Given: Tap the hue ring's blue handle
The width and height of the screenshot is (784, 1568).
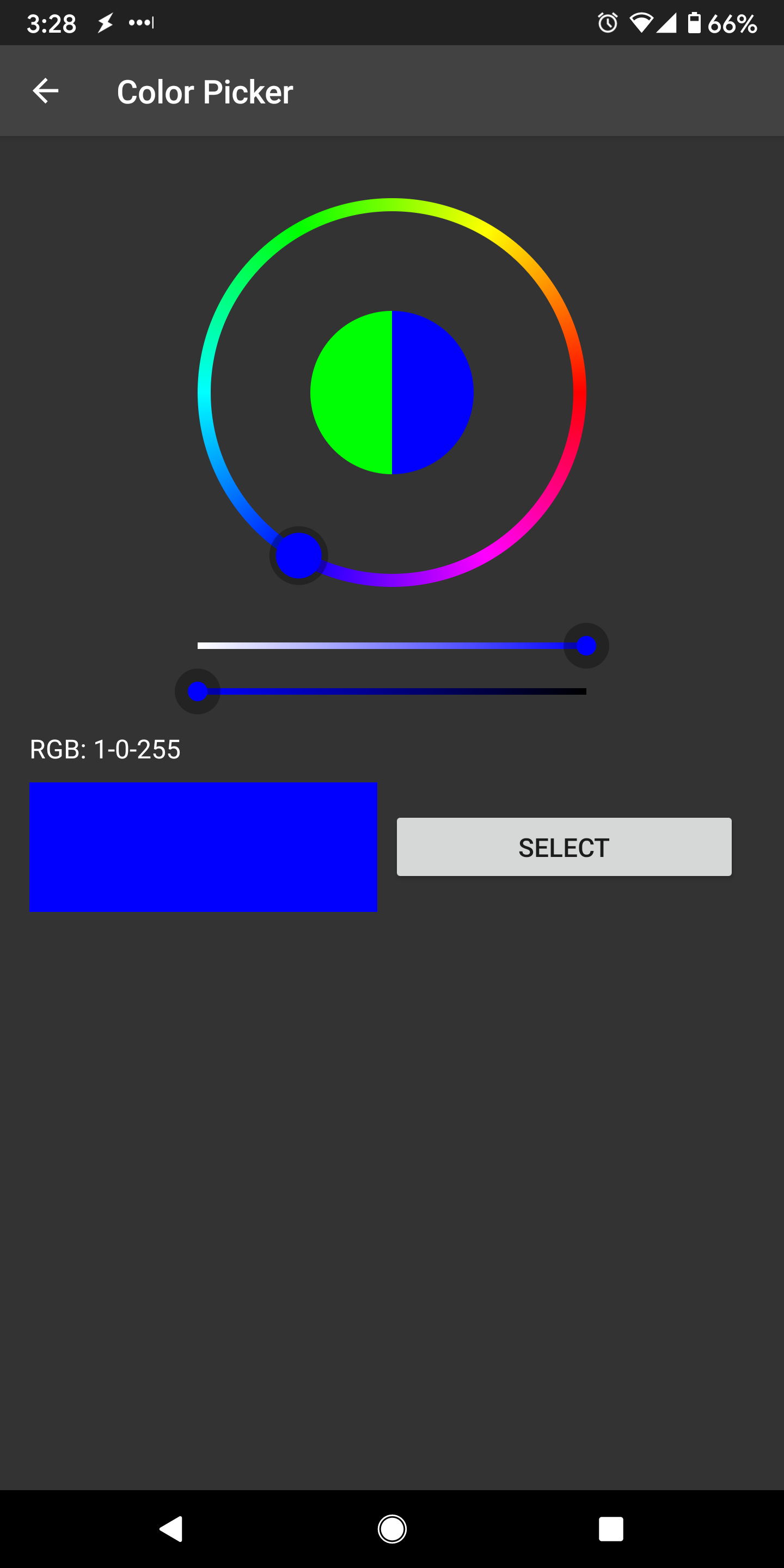Looking at the screenshot, I should click(x=299, y=555).
